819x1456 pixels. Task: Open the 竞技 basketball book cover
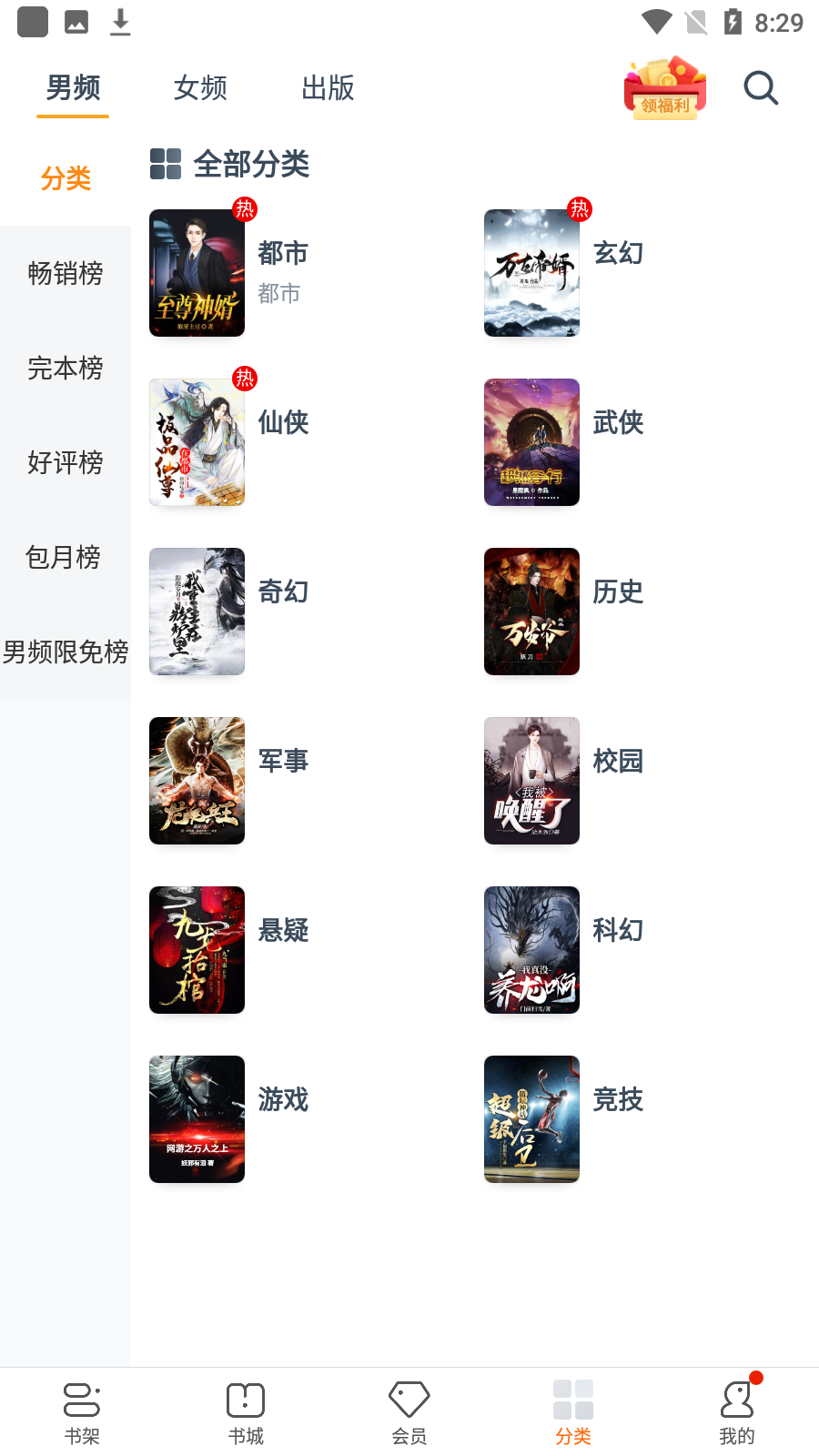coord(531,1119)
